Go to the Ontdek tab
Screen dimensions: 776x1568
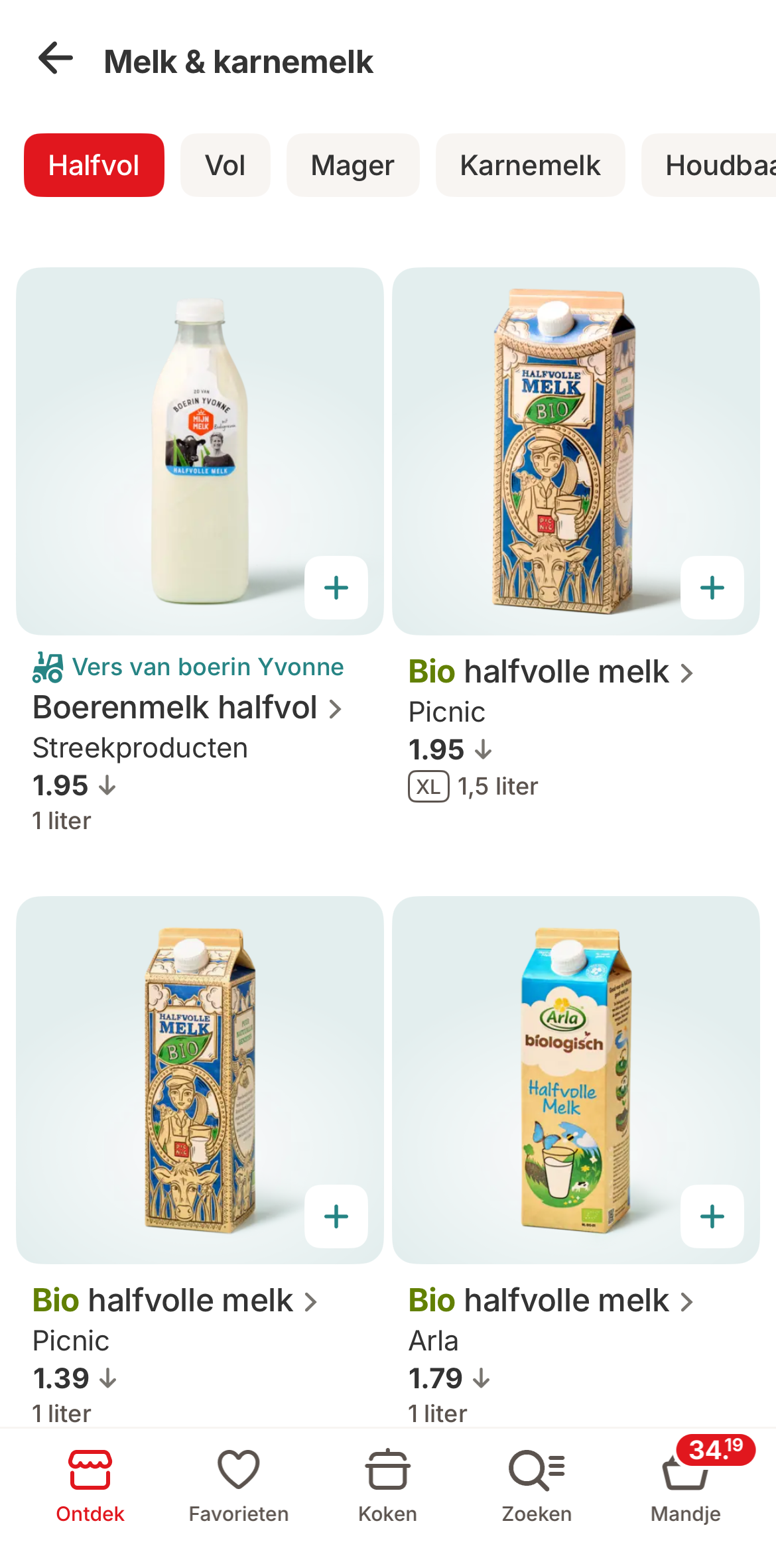pyautogui.click(x=90, y=1486)
